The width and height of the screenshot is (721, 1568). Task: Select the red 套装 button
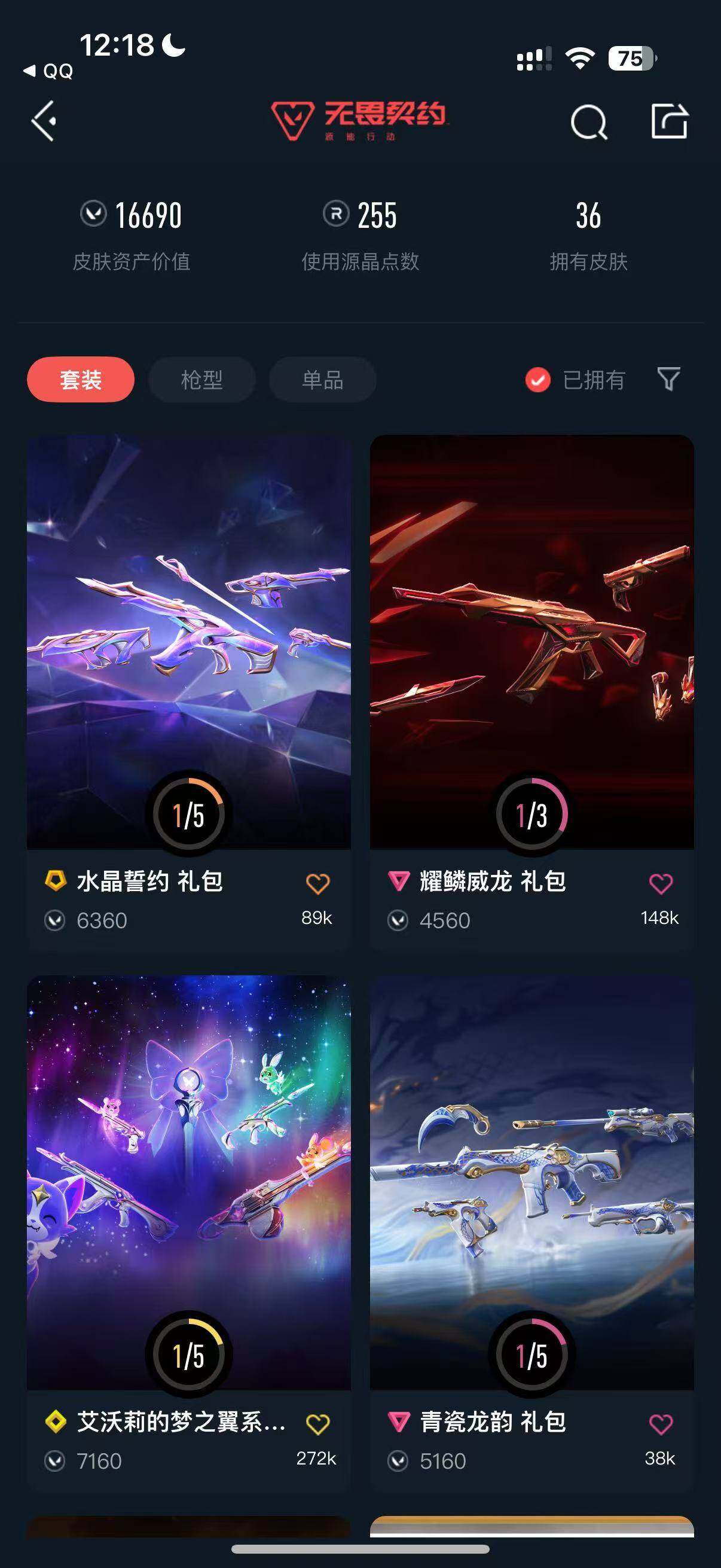point(81,379)
